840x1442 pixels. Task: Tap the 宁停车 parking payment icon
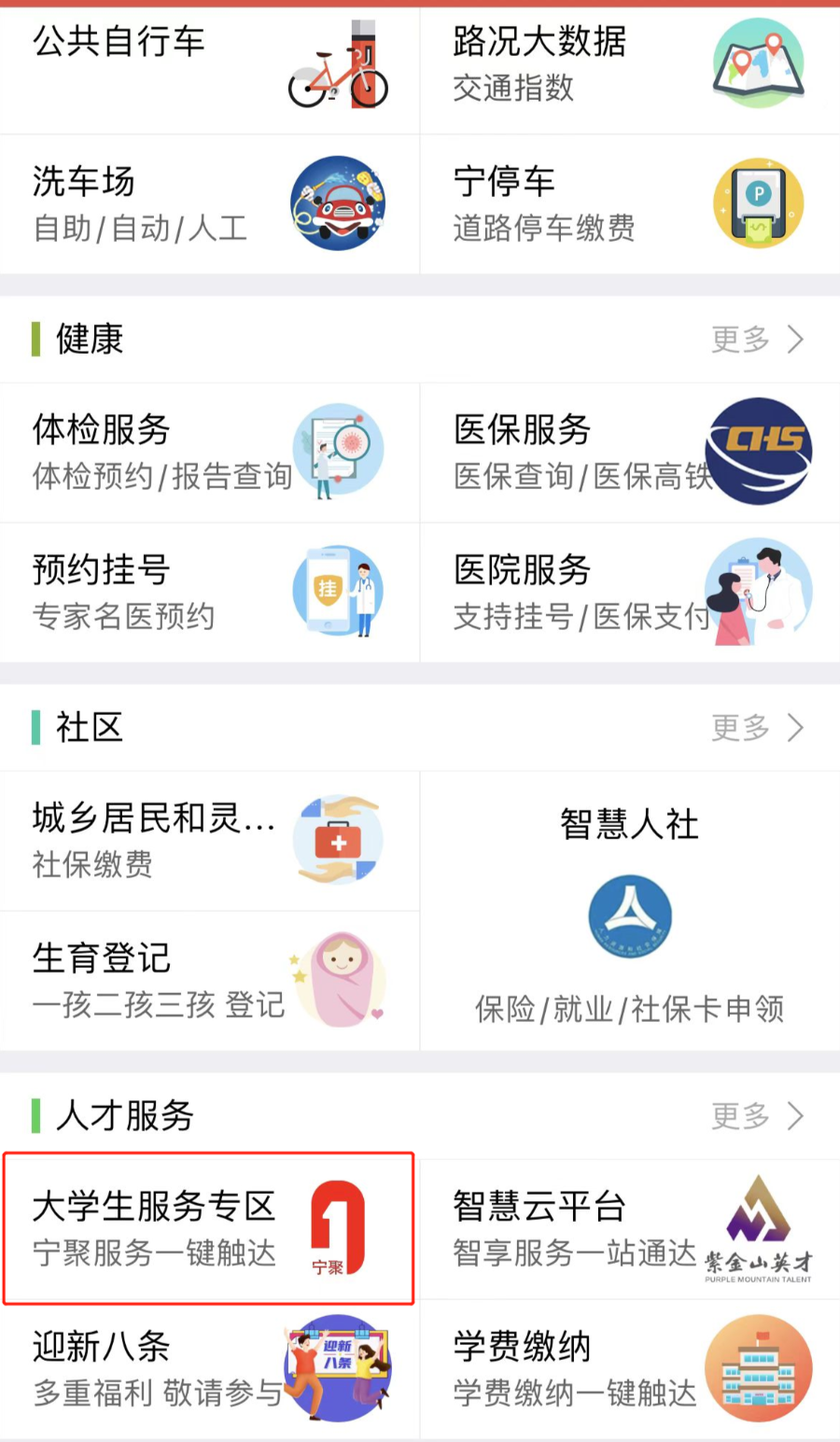(759, 202)
